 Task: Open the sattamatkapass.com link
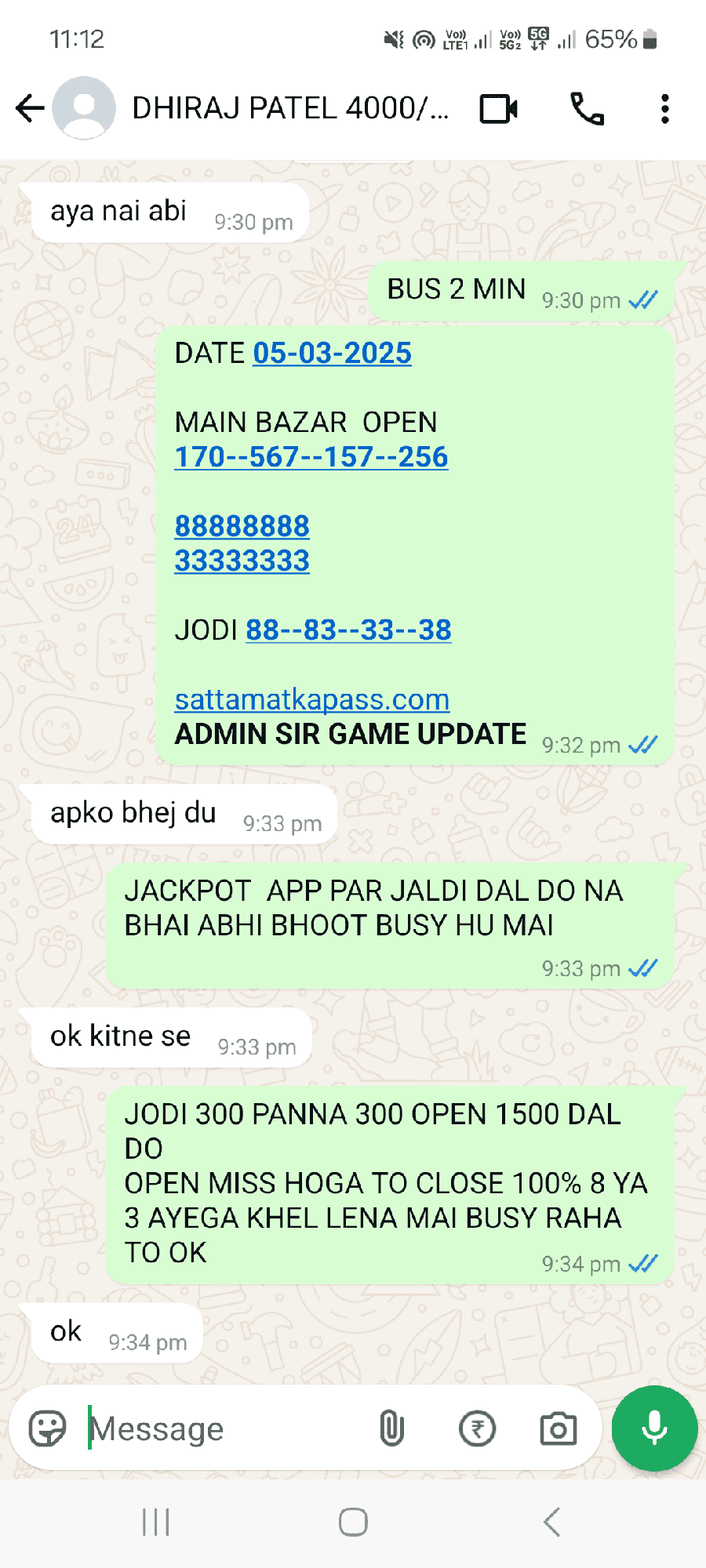coord(312,699)
